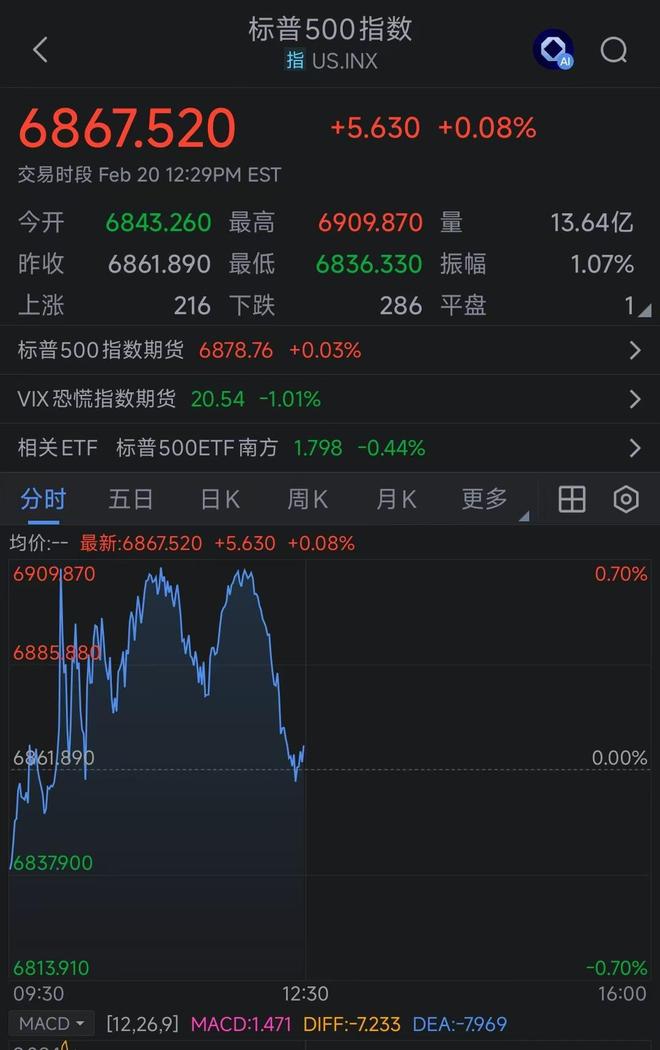This screenshot has height=1050, width=660.
Task: Switch to the 日K chart tab
Action: click(x=220, y=499)
